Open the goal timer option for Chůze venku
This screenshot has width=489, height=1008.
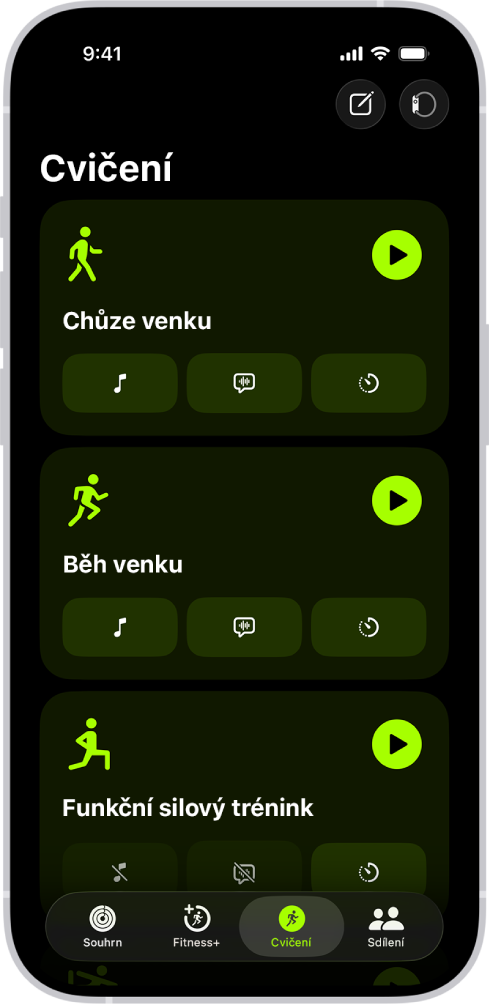click(x=369, y=383)
